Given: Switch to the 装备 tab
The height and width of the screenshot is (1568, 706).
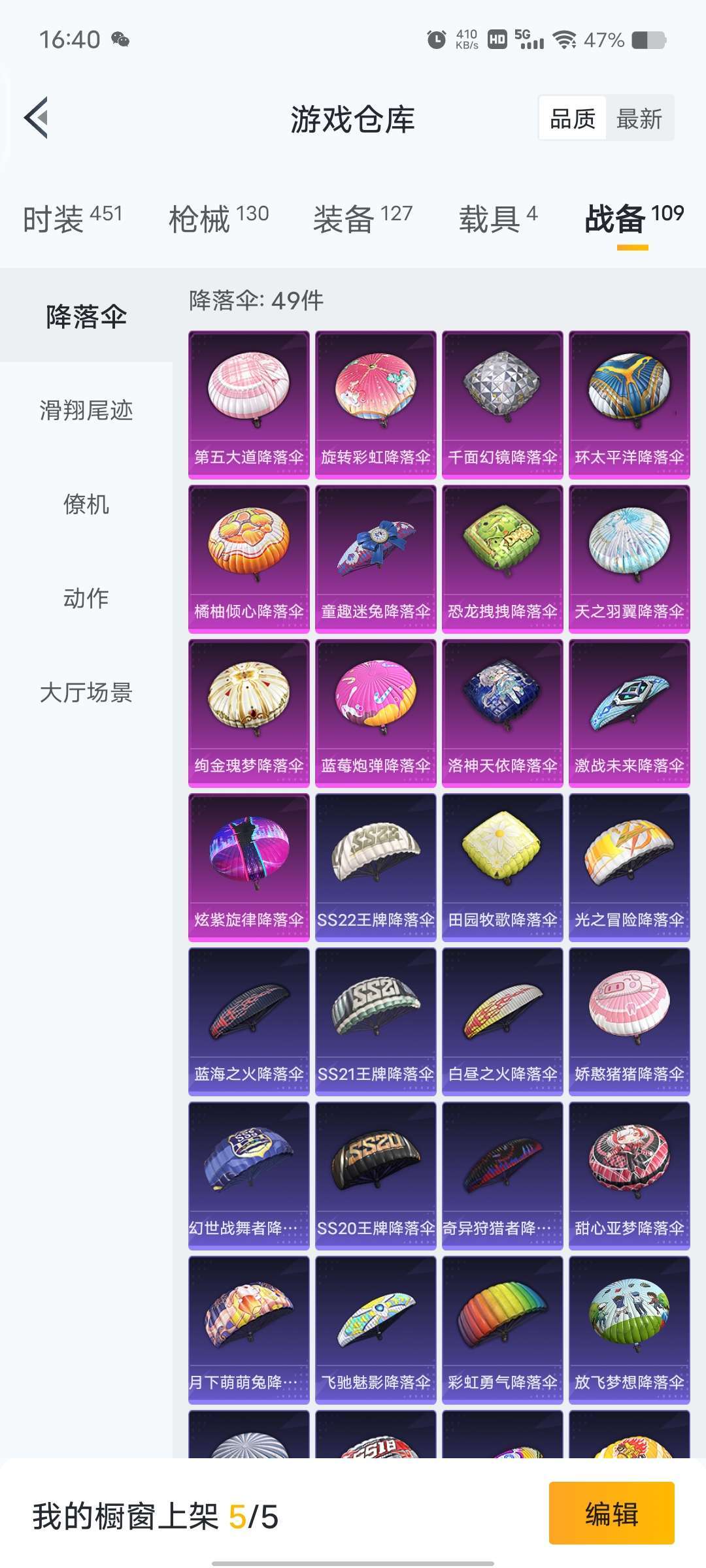Looking at the screenshot, I should (363, 219).
